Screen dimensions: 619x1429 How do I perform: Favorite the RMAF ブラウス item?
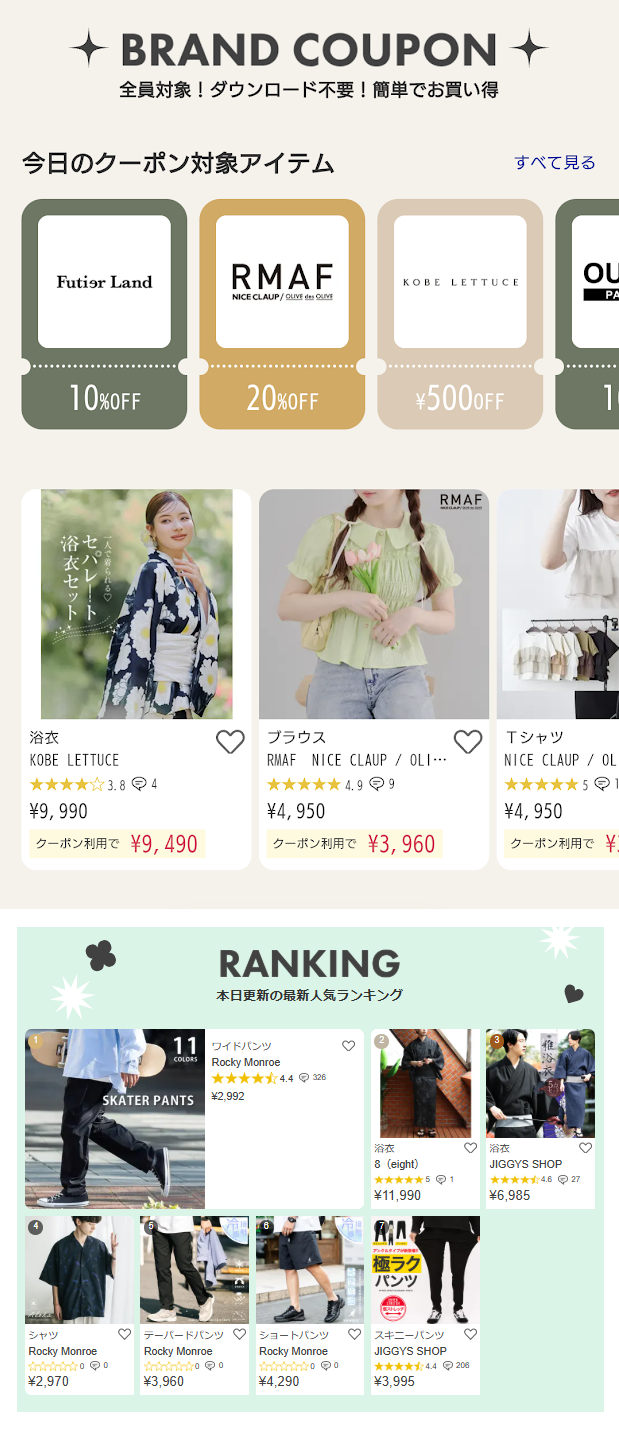pyautogui.click(x=468, y=742)
